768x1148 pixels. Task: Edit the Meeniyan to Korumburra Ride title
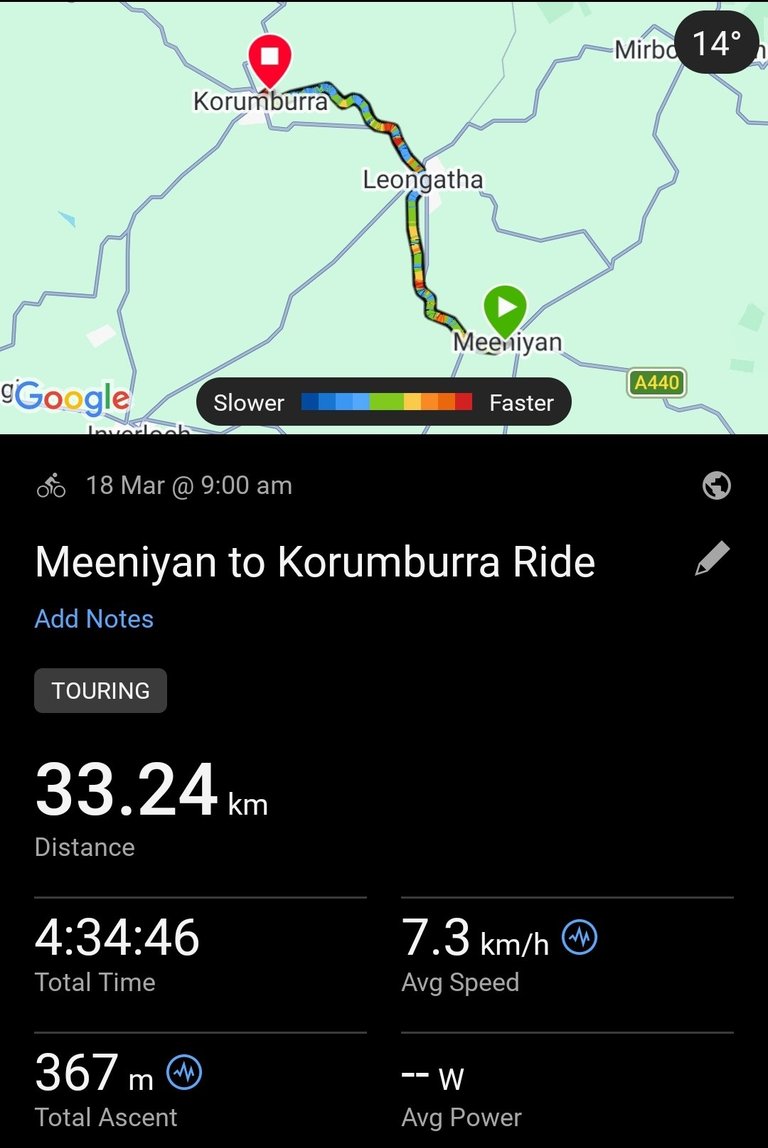coord(712,560)
